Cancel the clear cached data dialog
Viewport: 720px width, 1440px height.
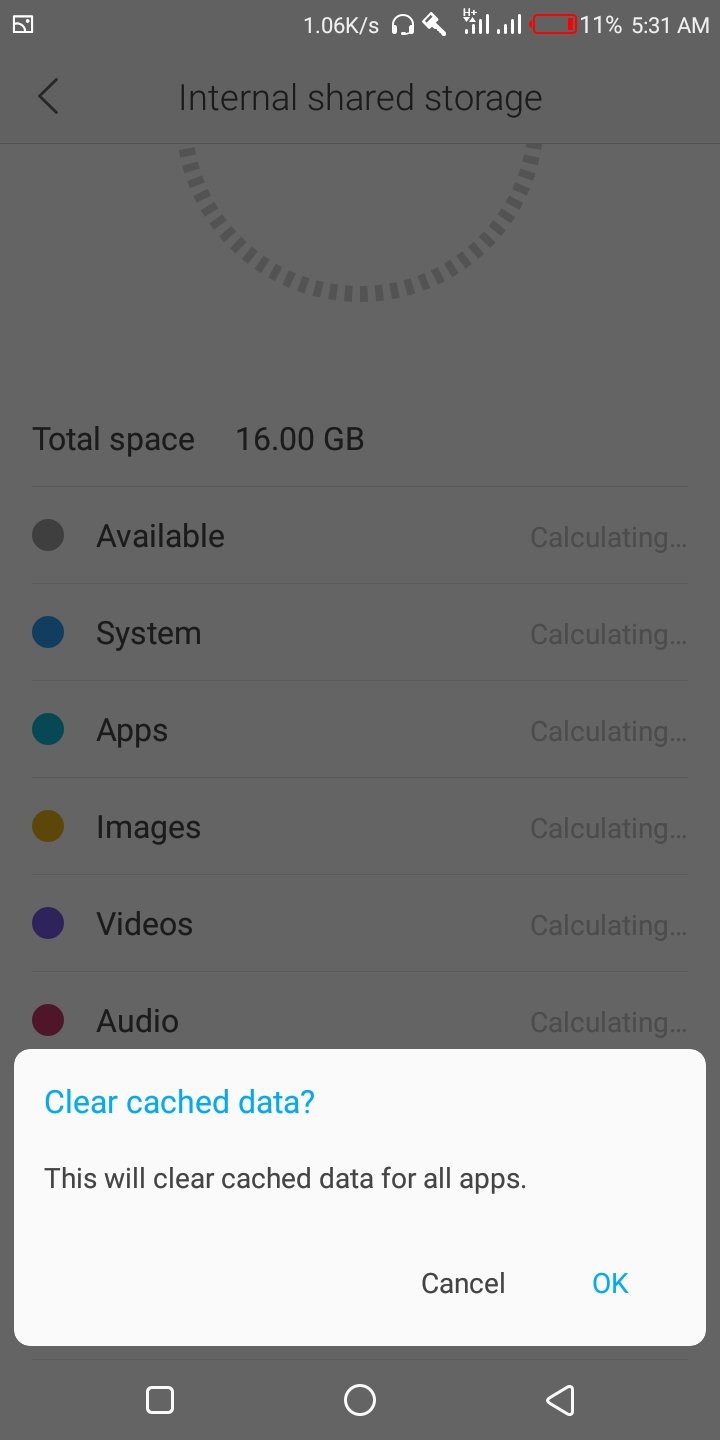[463, 1283]
